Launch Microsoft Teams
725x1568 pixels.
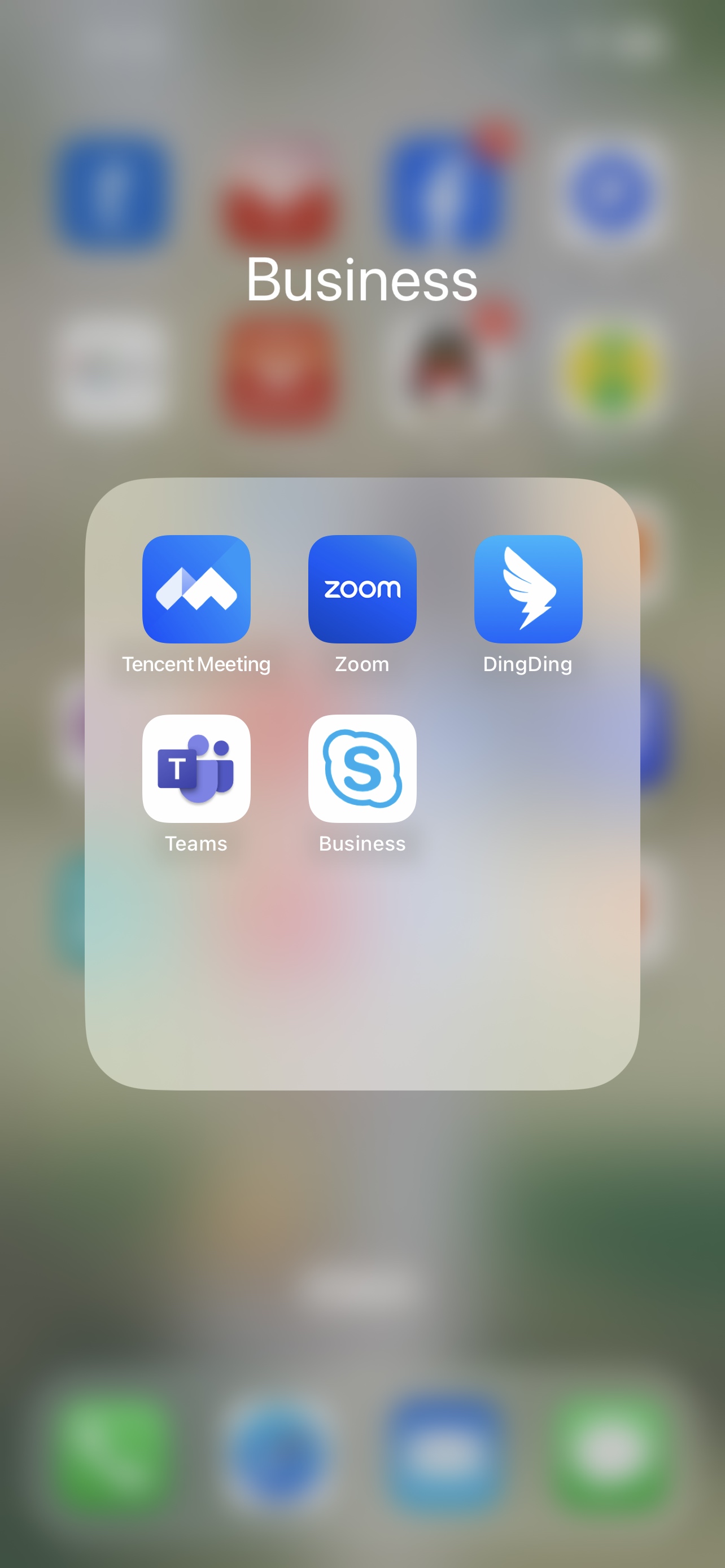pyautogui.click(x=196, y=768)
